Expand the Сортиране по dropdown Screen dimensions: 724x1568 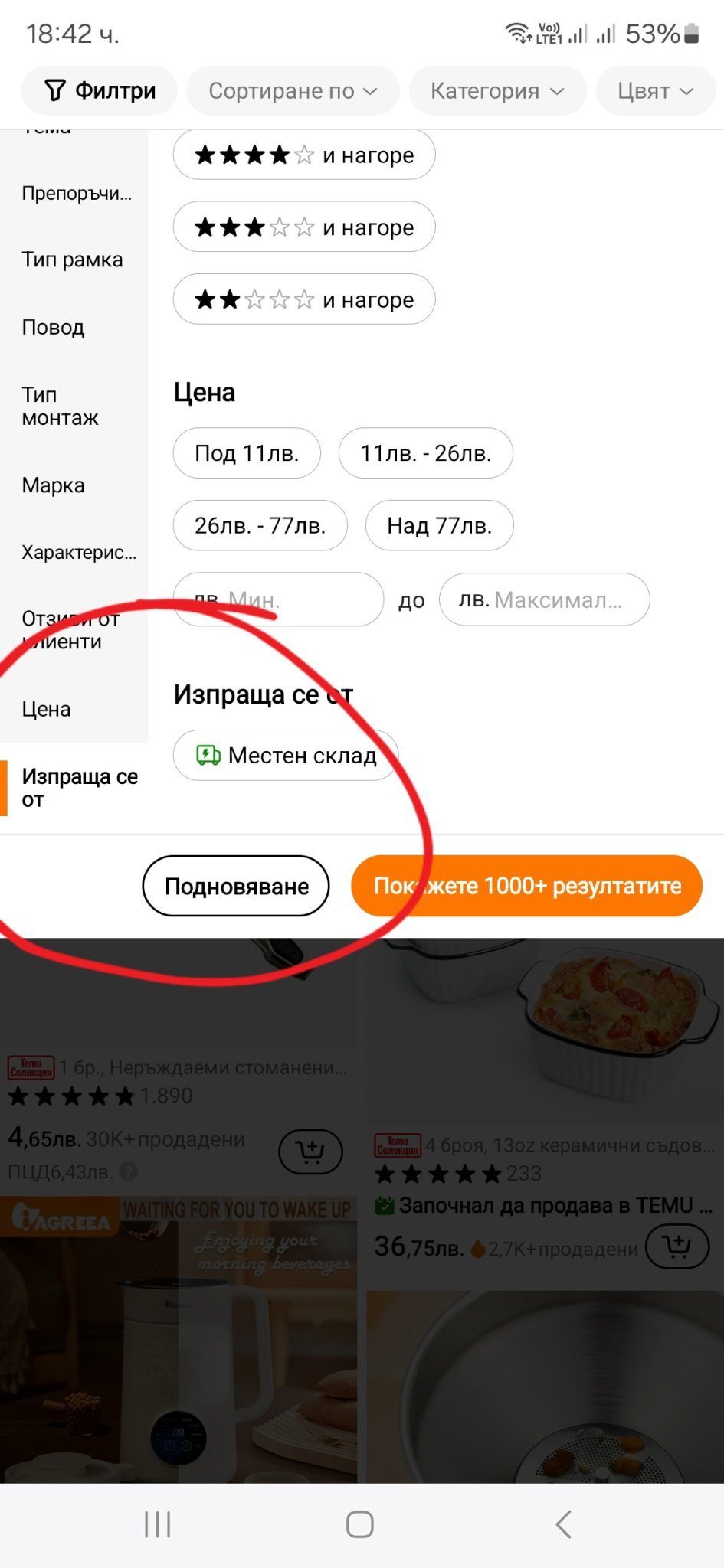click(x=293, y=91)
